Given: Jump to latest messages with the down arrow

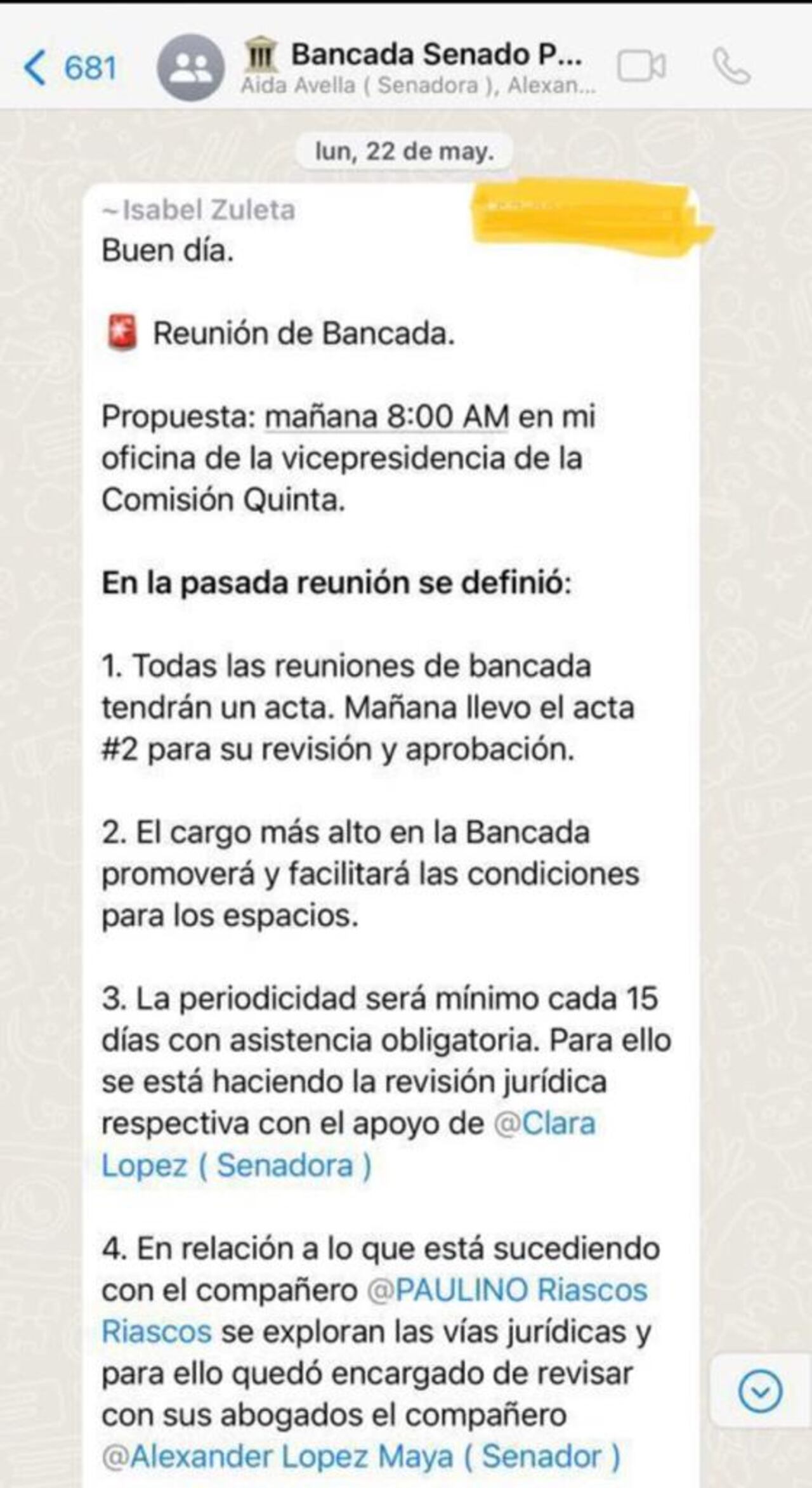Looking at the screenshot, I should point(760,1392).
